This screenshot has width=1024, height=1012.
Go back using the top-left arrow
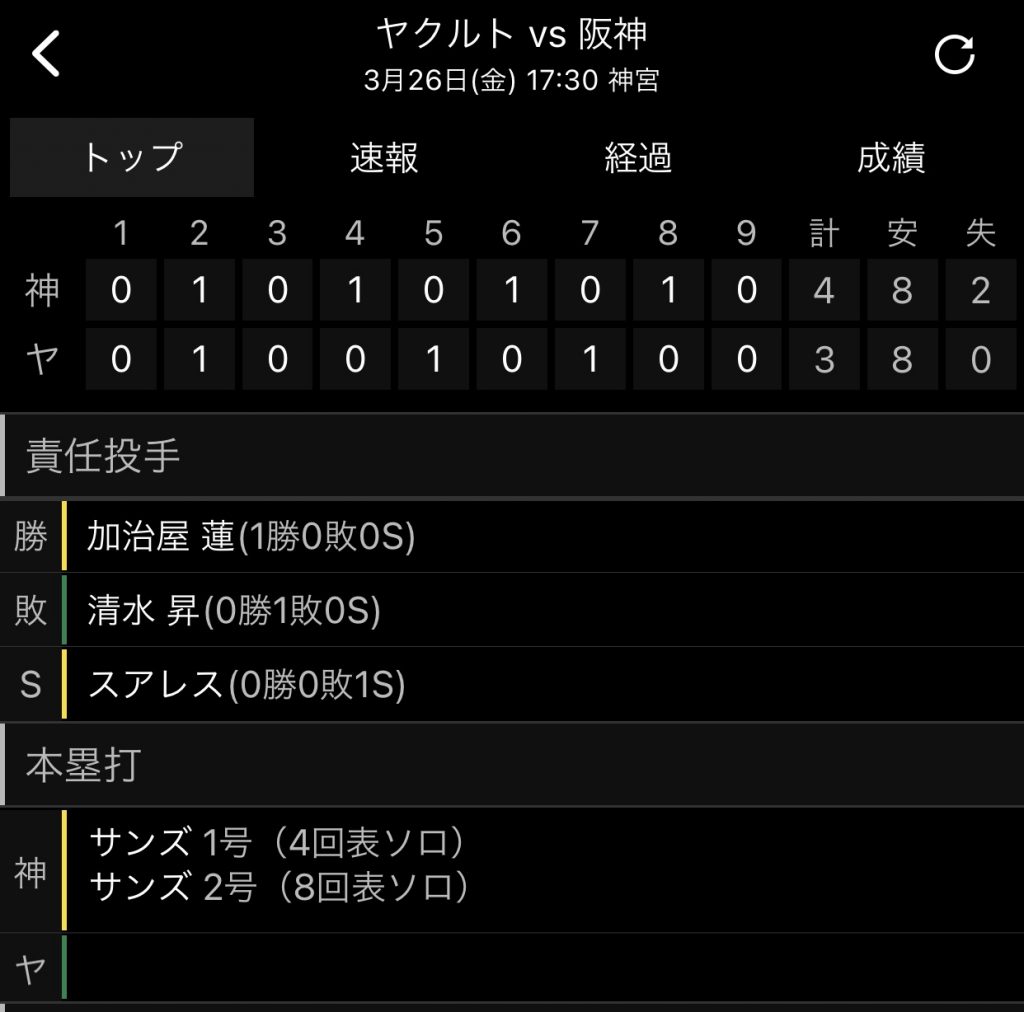(47, 54)
